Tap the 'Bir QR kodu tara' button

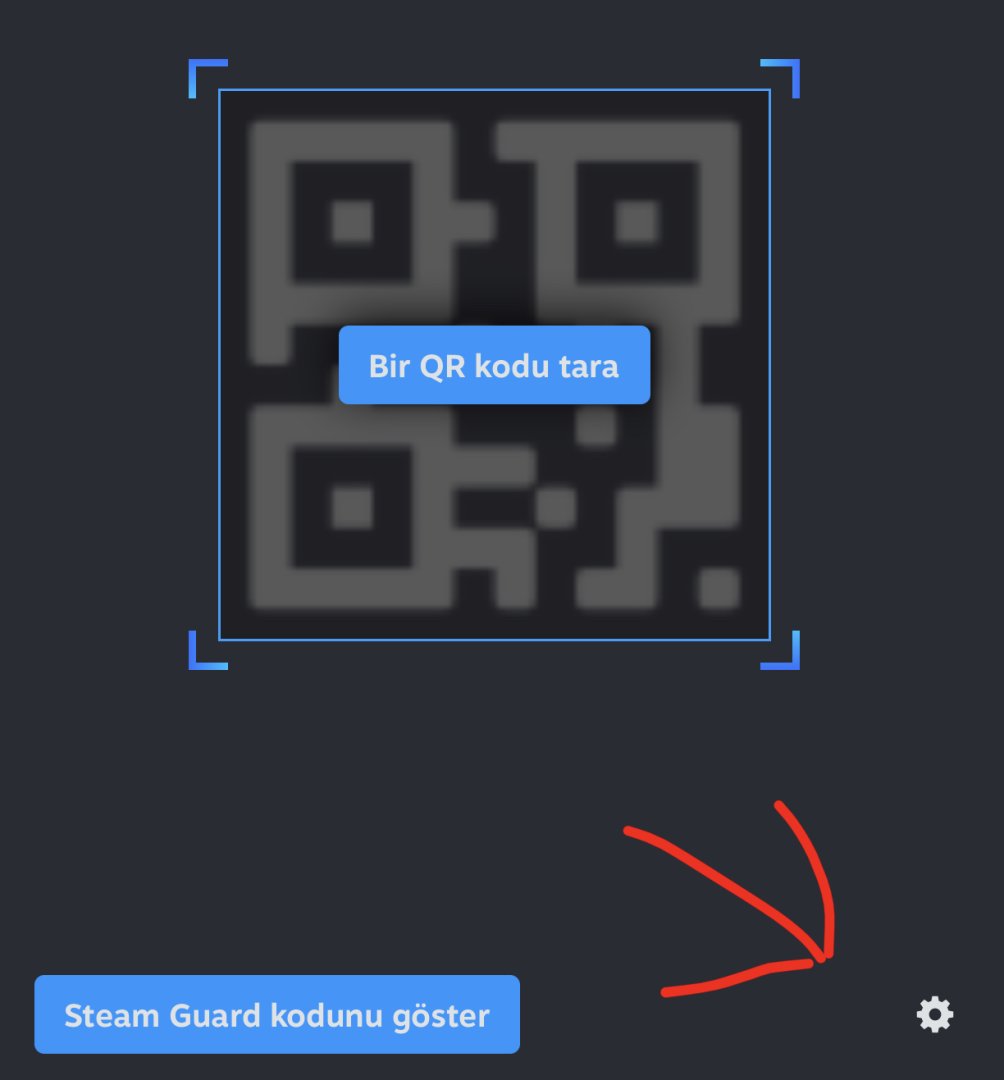click(x=494, y=365)
